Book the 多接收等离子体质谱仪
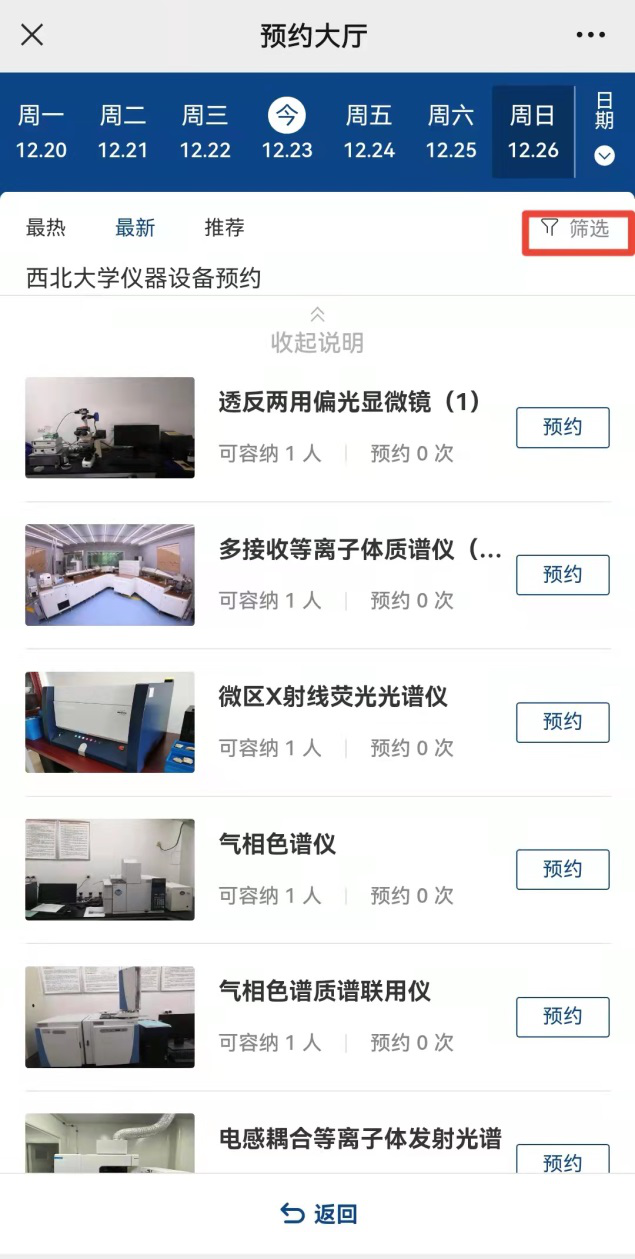 pos(562,575)
